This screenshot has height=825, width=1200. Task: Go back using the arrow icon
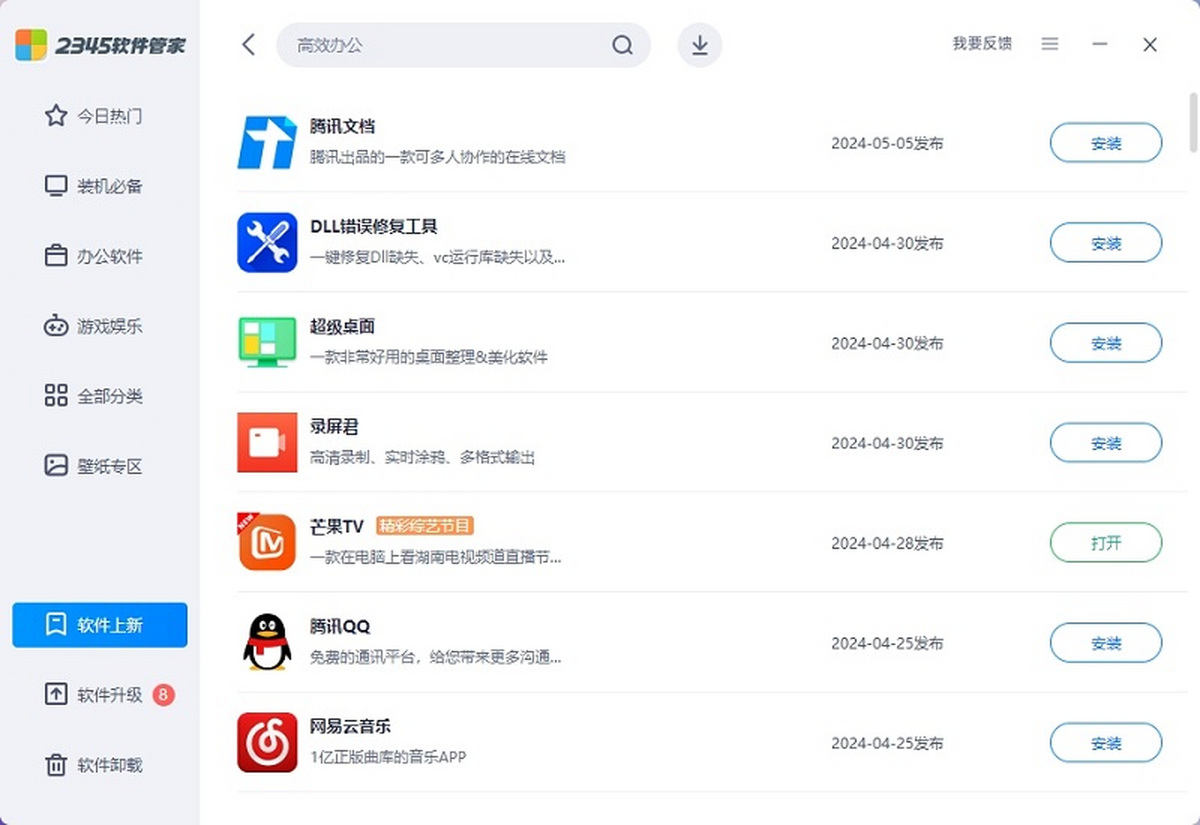[249, 45]
